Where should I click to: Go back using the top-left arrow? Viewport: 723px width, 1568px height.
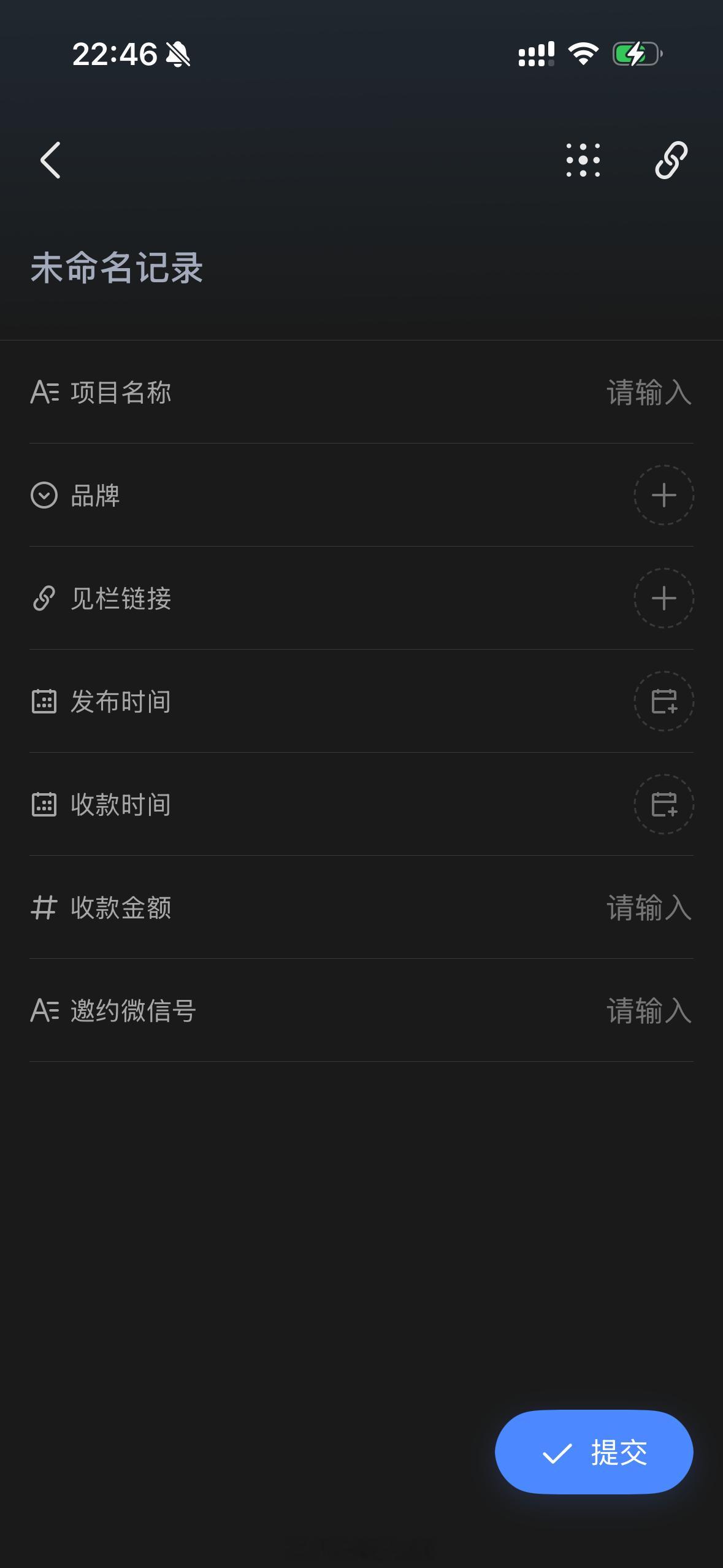[50, 160]
